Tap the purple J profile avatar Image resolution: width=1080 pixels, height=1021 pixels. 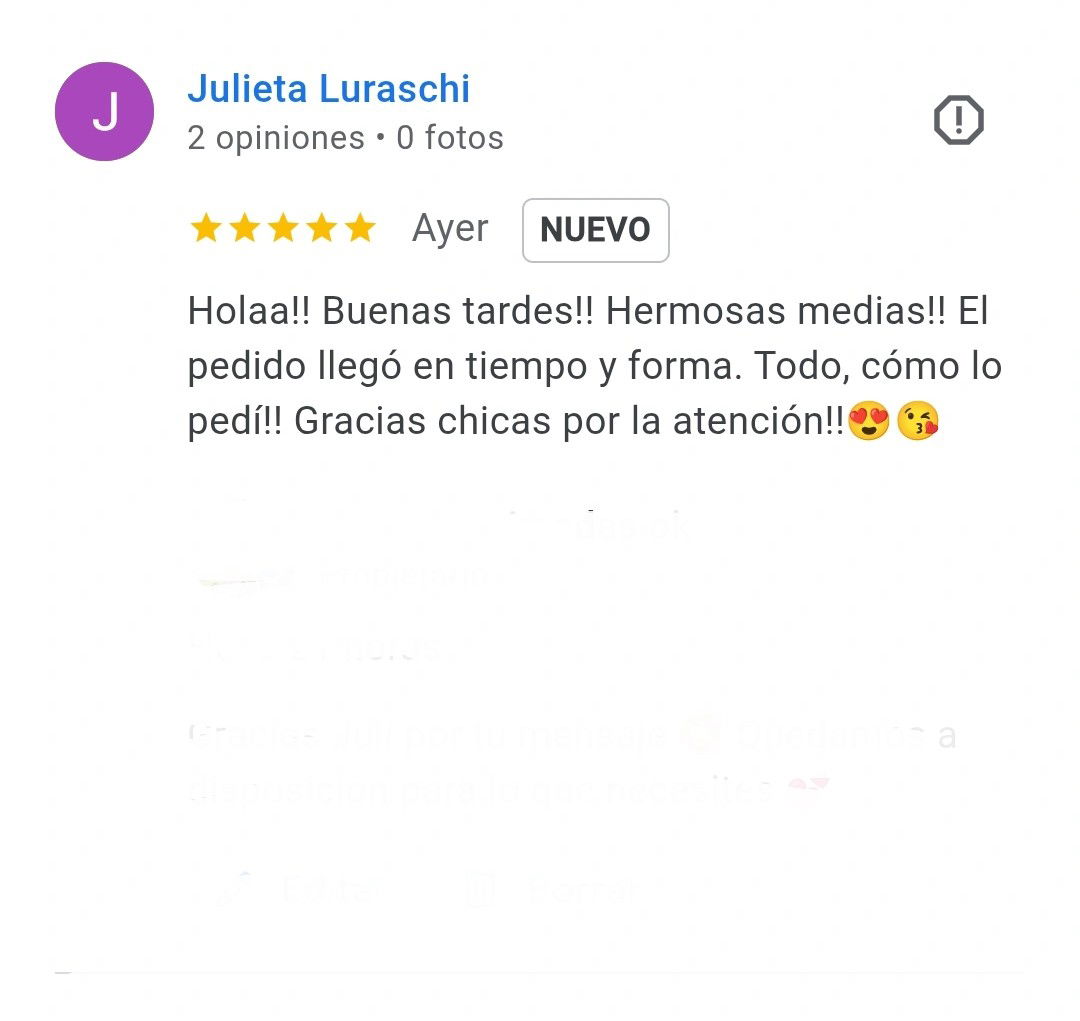[x=104, y=111]
